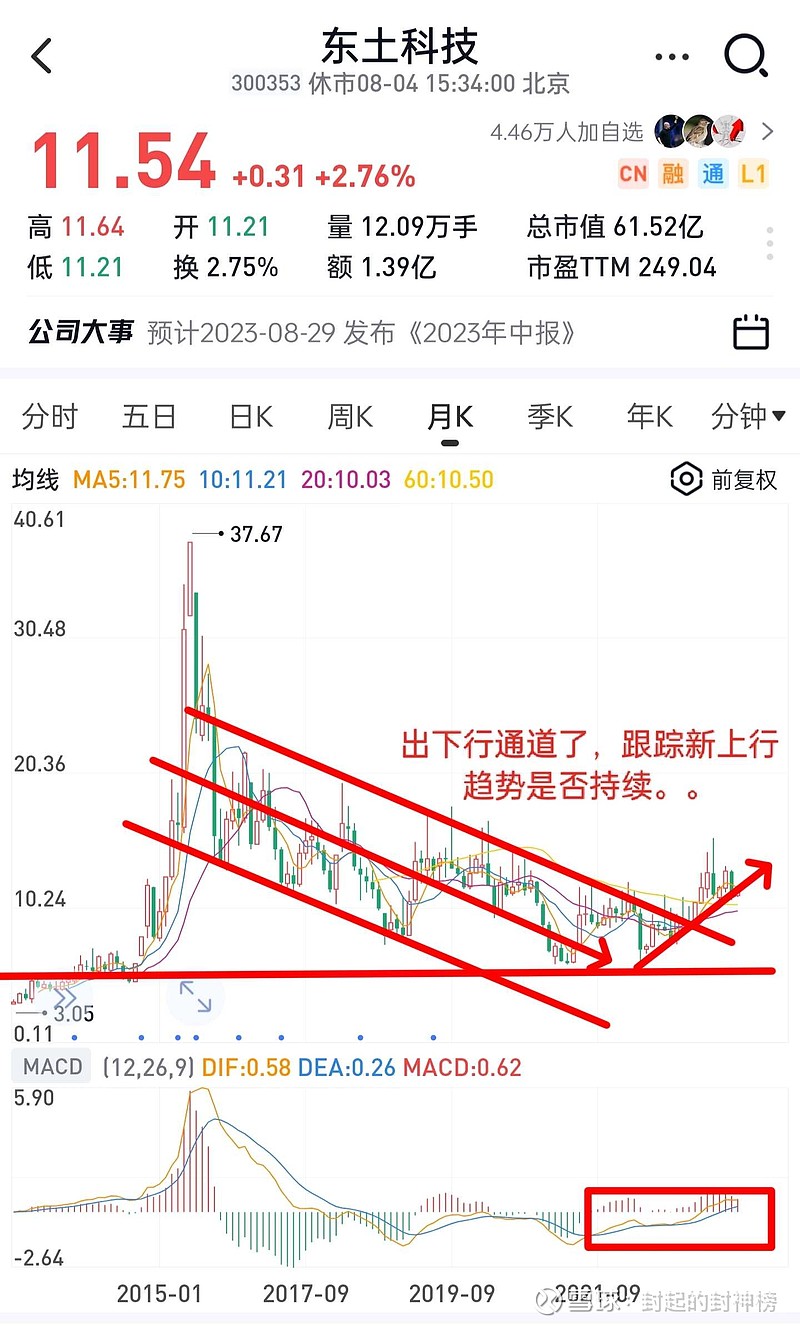Image resolution: width=800 pixels, height=1326 pixels.
Task: Switch to the 年K chart tab
Action: 649,416
